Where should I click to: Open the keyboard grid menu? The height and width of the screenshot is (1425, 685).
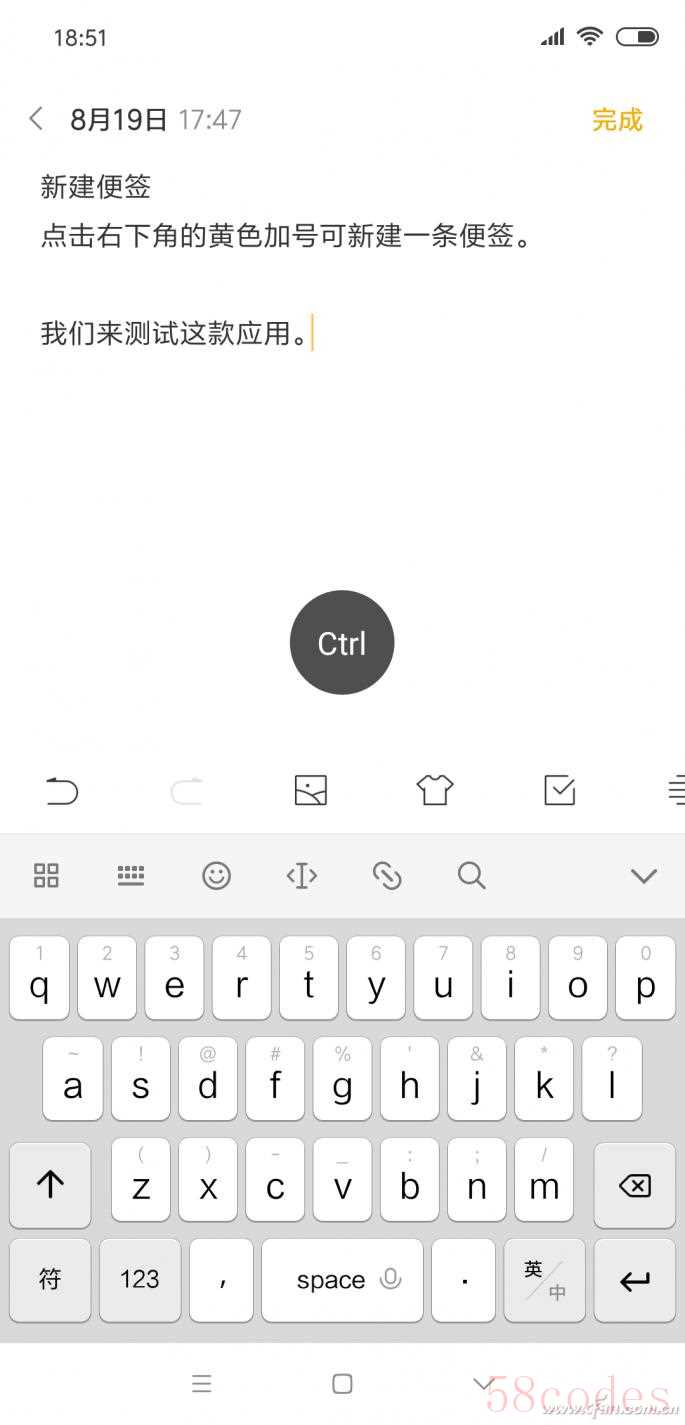[x=46, y=876]
